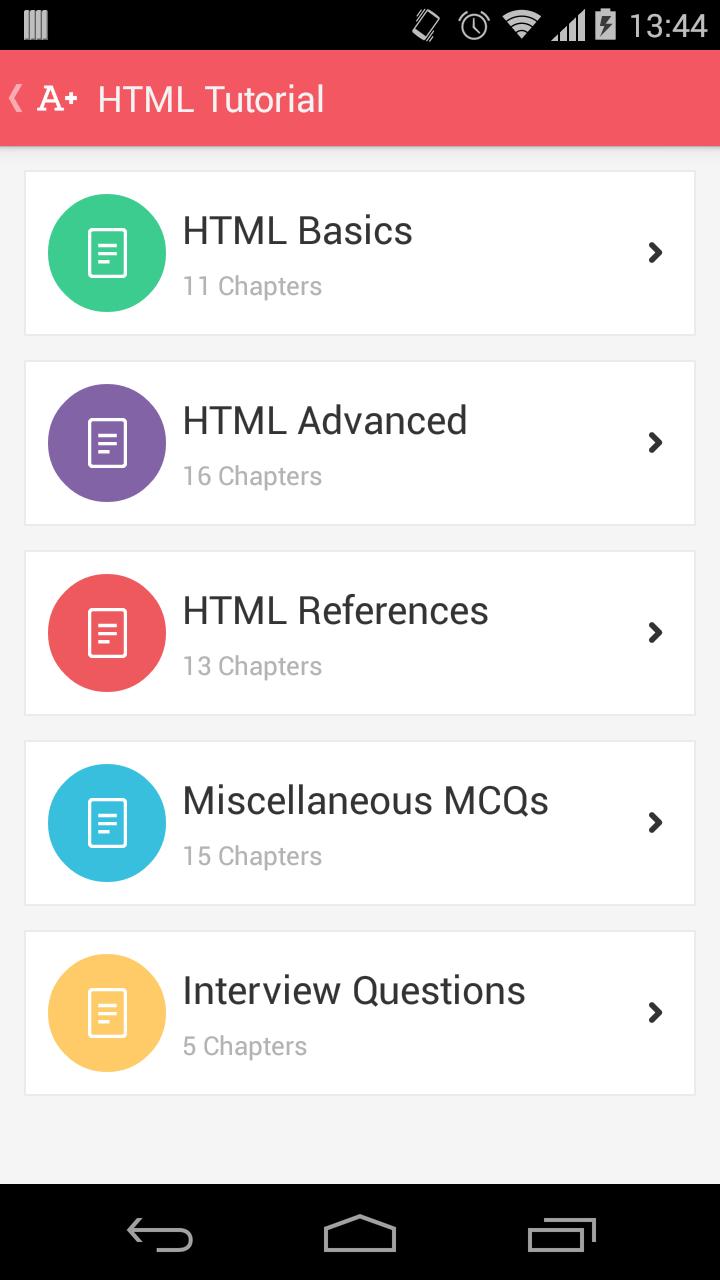Tap the Android back navigation button

(160, 1235)
